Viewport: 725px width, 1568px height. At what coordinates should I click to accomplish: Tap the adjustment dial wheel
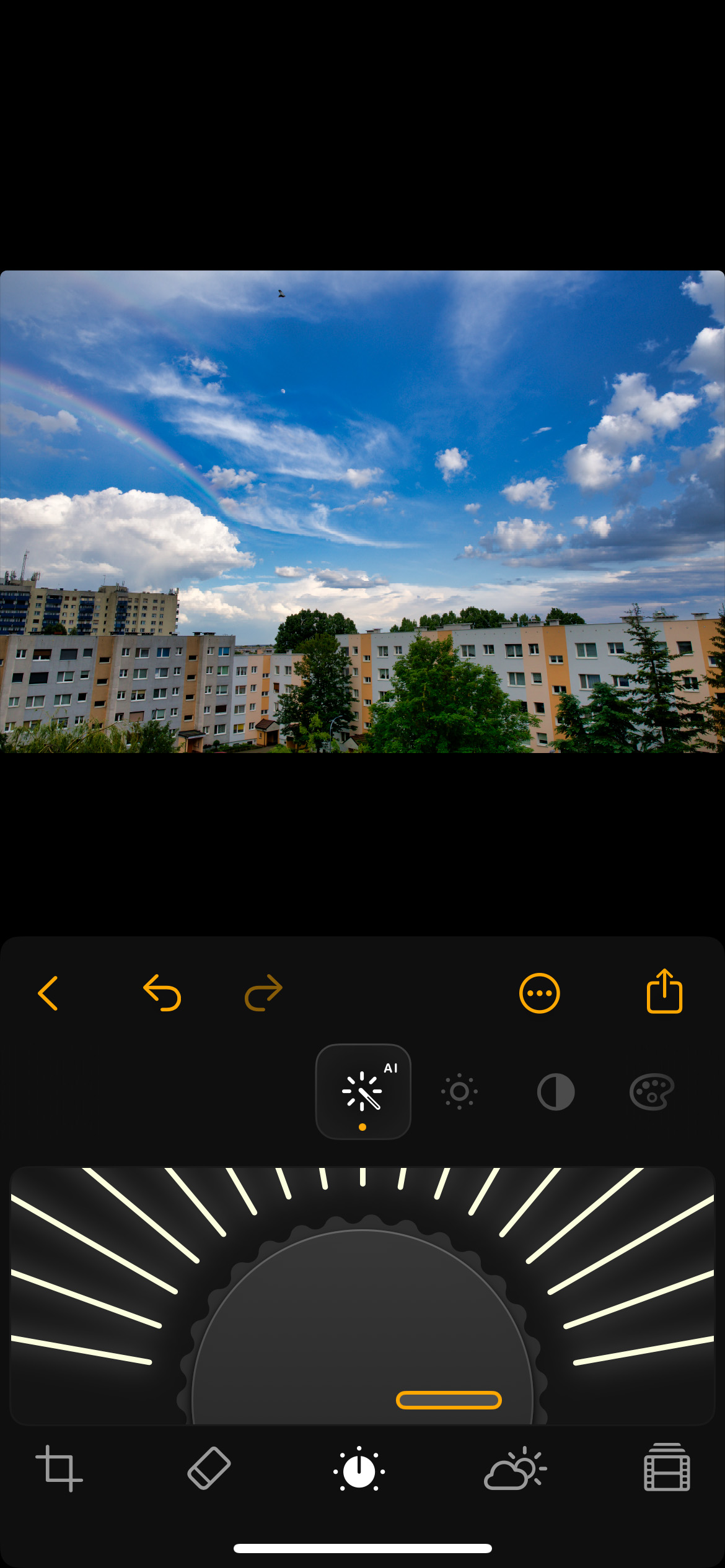tap(362, 1331)
